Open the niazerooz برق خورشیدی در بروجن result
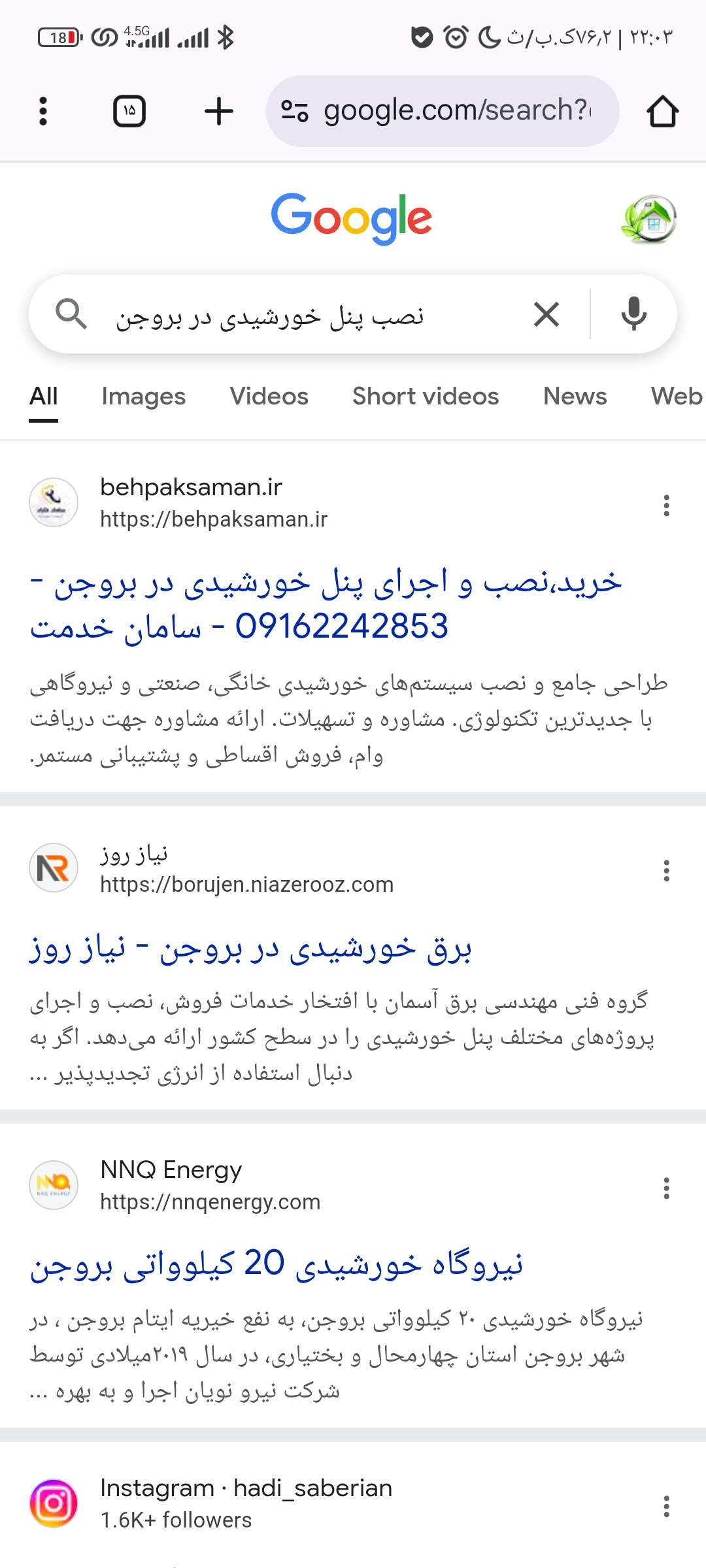Screen dimensions: 706x1568 [x=251, y=949]
